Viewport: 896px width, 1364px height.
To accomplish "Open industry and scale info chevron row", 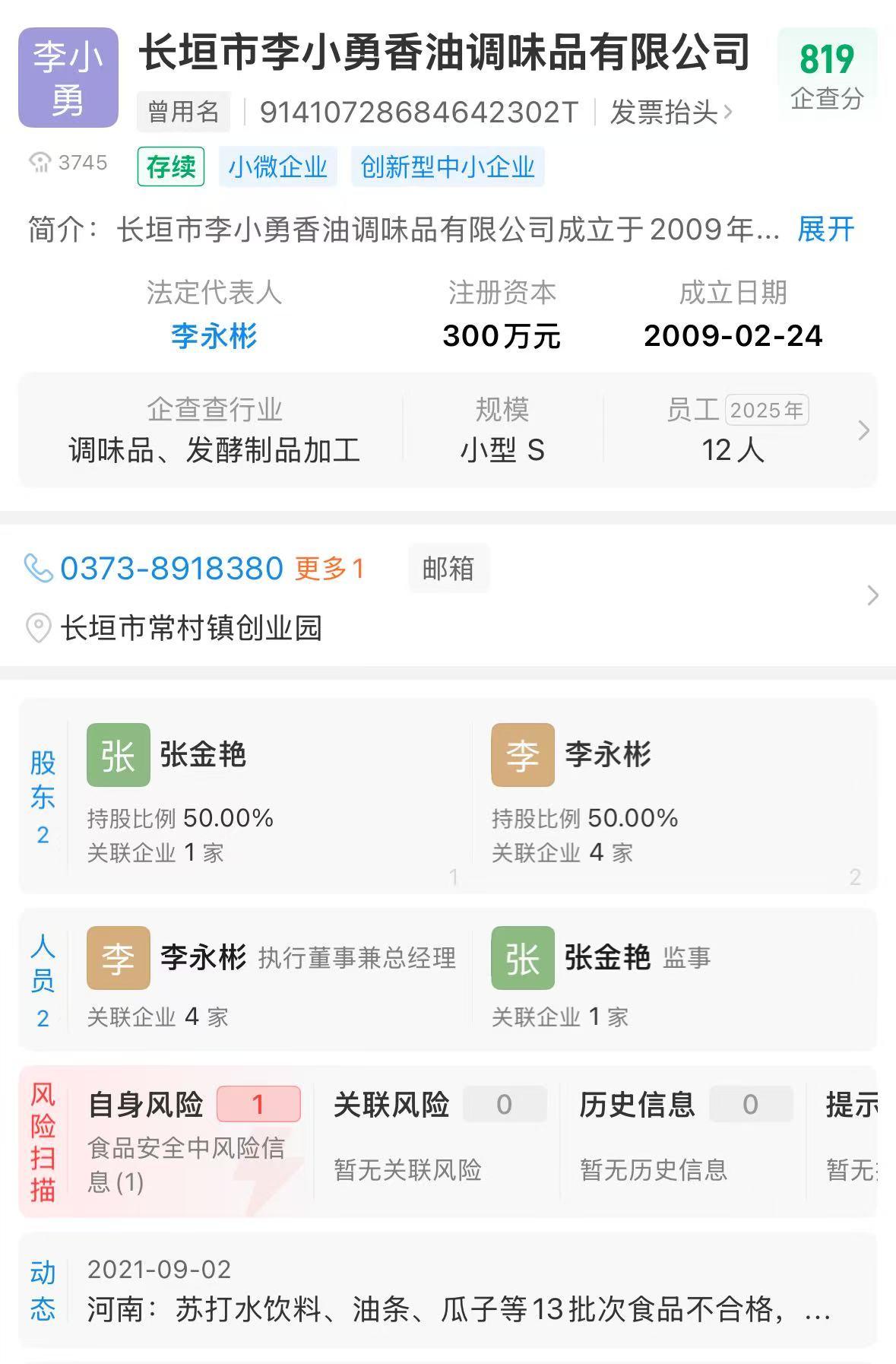I will click(448, 430).
